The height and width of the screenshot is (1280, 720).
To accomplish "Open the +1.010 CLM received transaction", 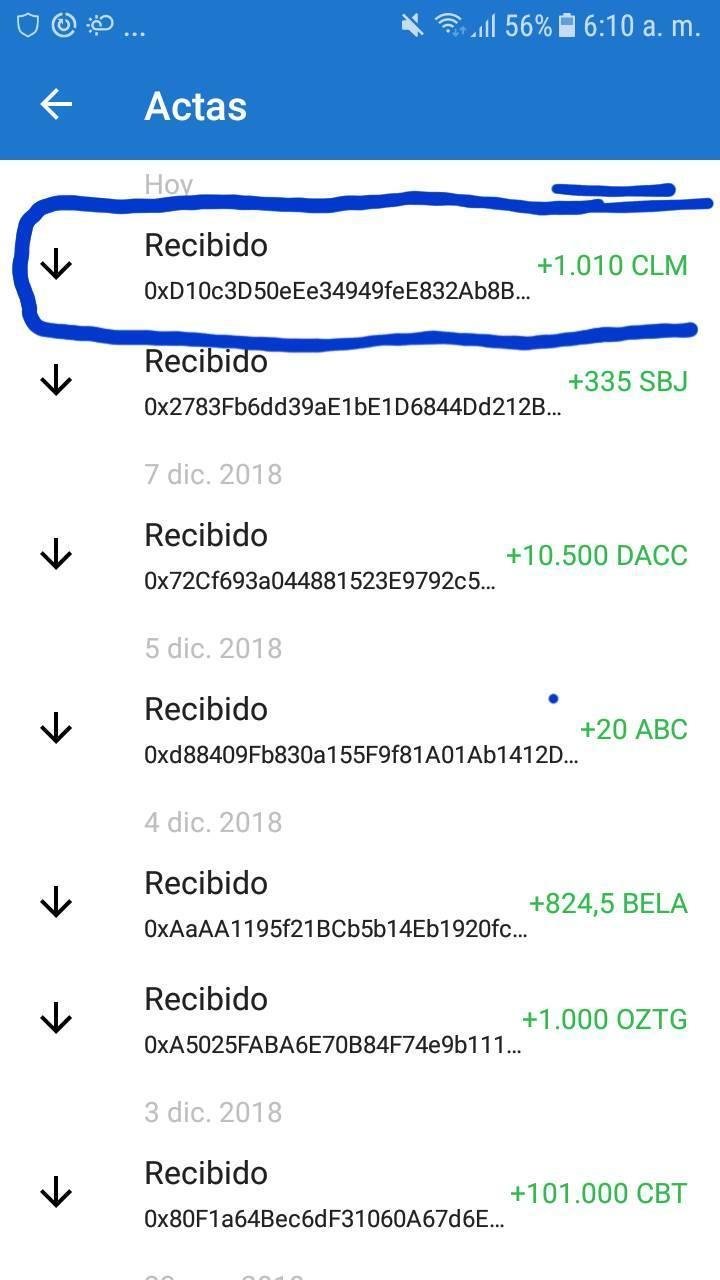I will click(360, 266).
